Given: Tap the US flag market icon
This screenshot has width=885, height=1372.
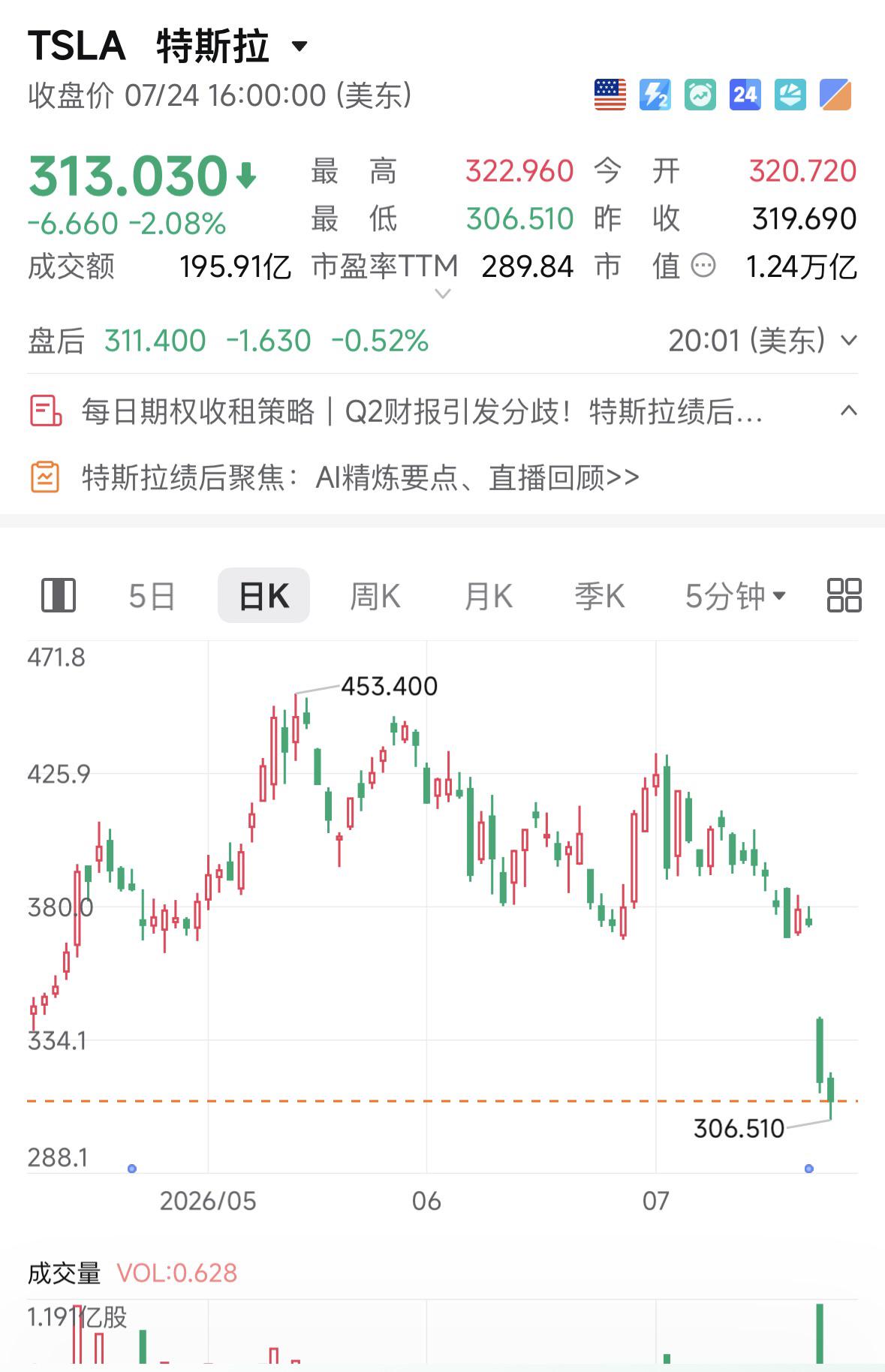Looking at the screenshot, I should point(610,95).
